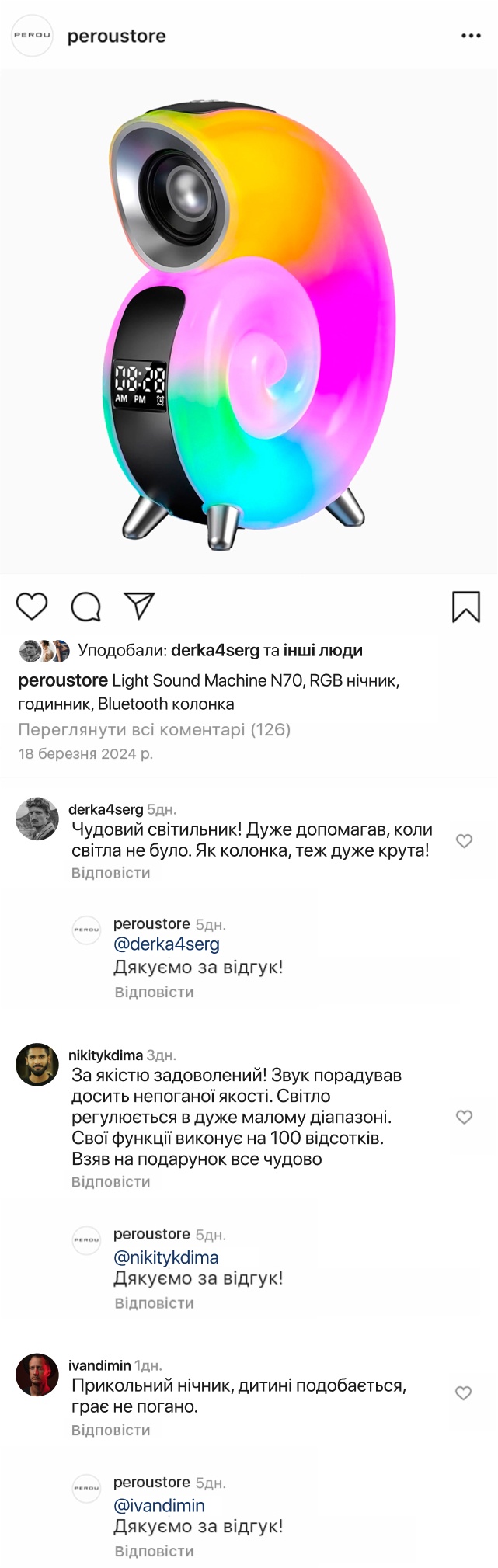Open ivandimin's profile avatar
The width and height of the screenshot is (498, 1568).
[37, 1375]
